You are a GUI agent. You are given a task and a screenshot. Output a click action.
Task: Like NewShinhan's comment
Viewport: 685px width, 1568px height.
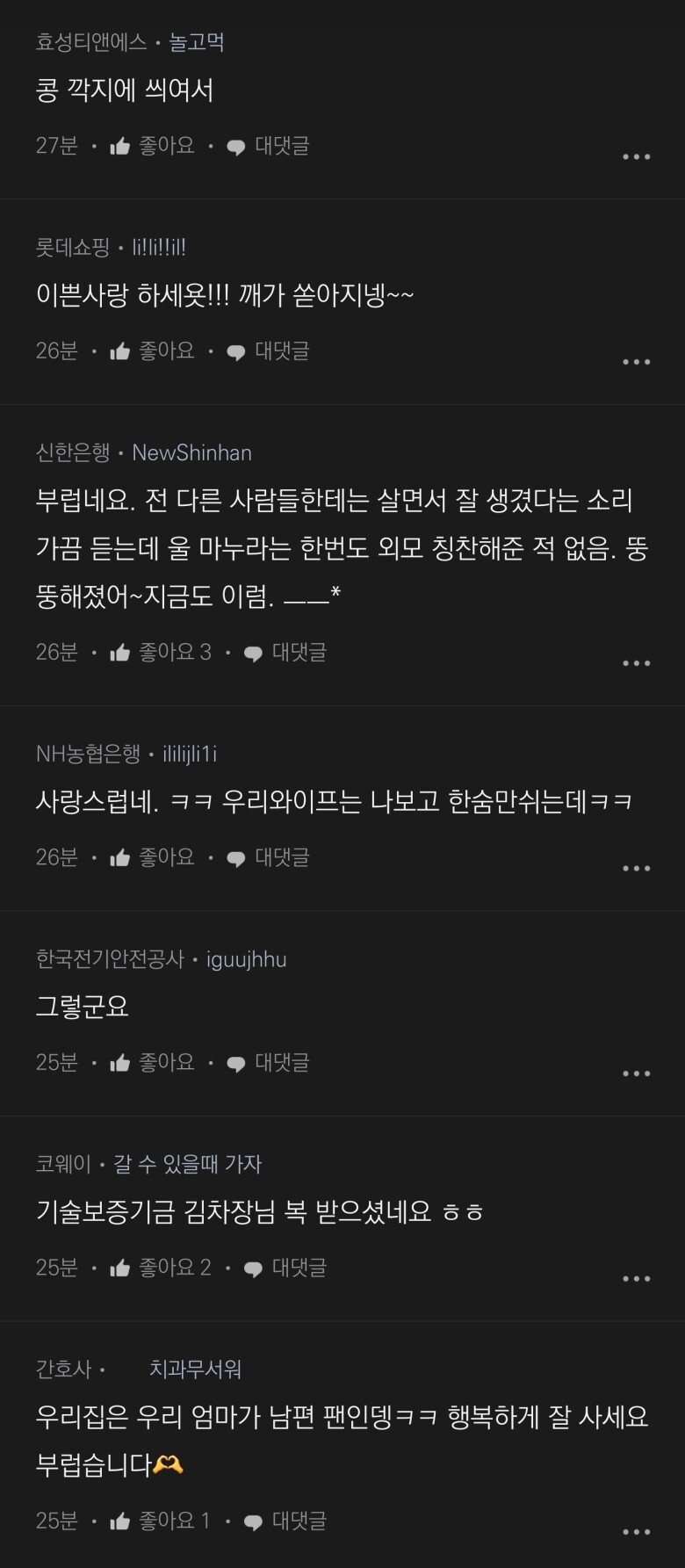click(160, 653)
